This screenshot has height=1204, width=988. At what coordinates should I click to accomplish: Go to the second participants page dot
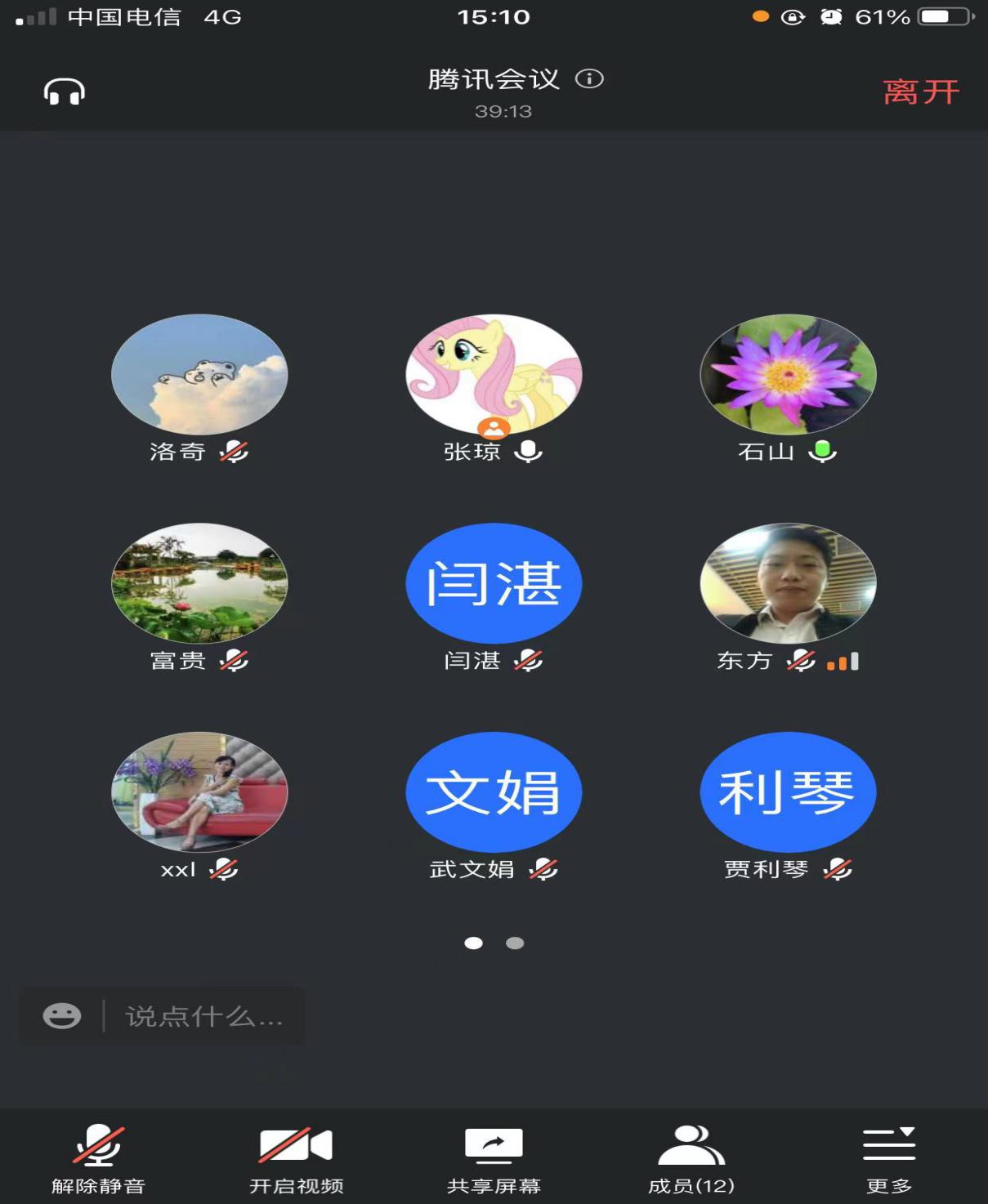[515, 943]
